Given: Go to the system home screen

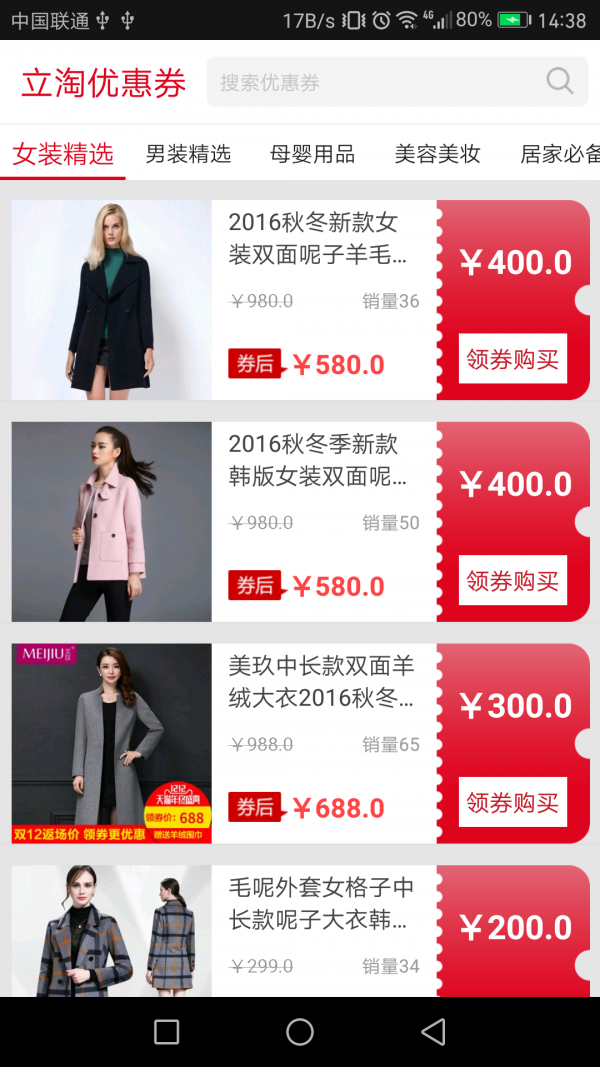Looking at the screenshot, I should click(300, 1032).
